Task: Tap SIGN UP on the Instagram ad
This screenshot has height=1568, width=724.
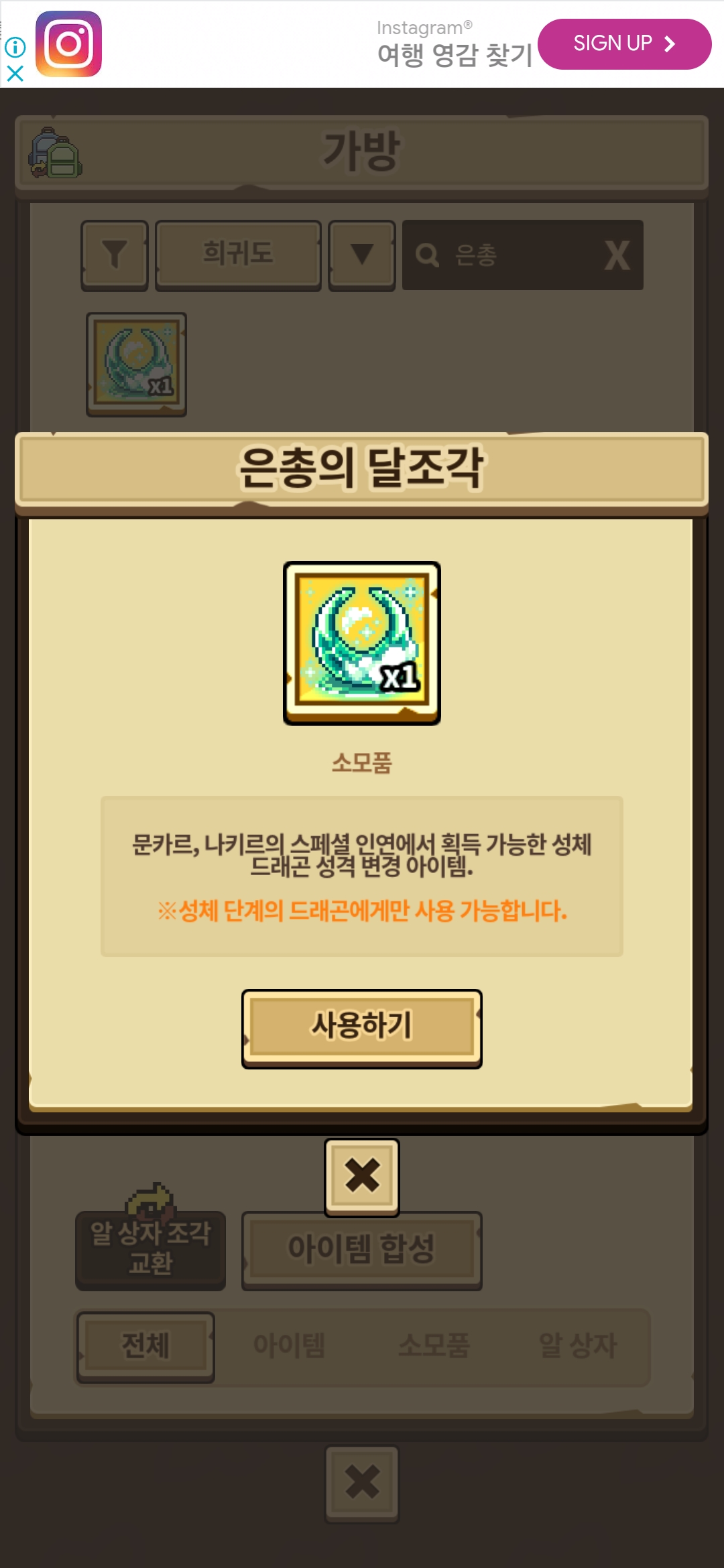Action: click(623, 44)
